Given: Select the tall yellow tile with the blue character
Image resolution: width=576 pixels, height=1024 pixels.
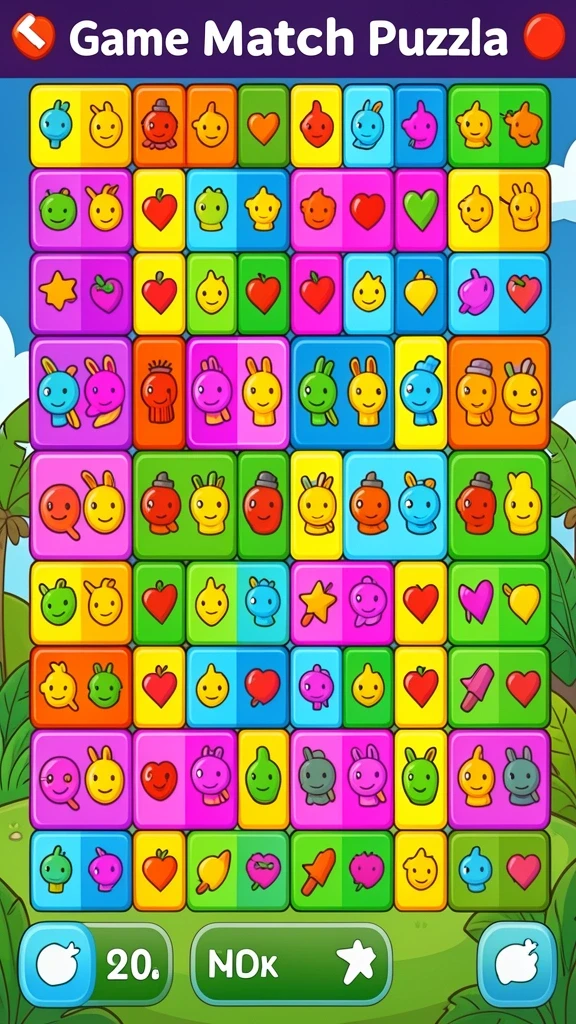Looking at the screenshot, I should [421, 392].
